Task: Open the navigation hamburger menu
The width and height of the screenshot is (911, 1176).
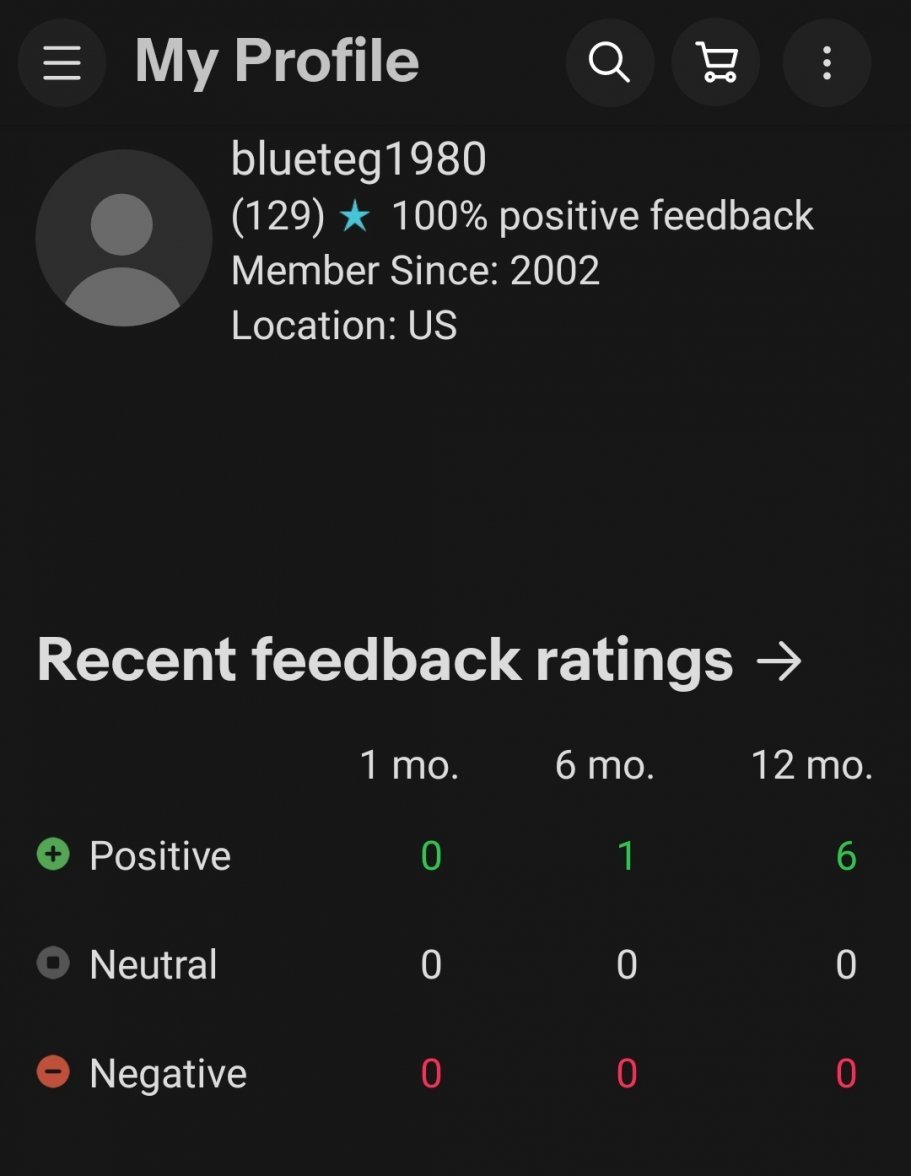Action: coord(62,62)
